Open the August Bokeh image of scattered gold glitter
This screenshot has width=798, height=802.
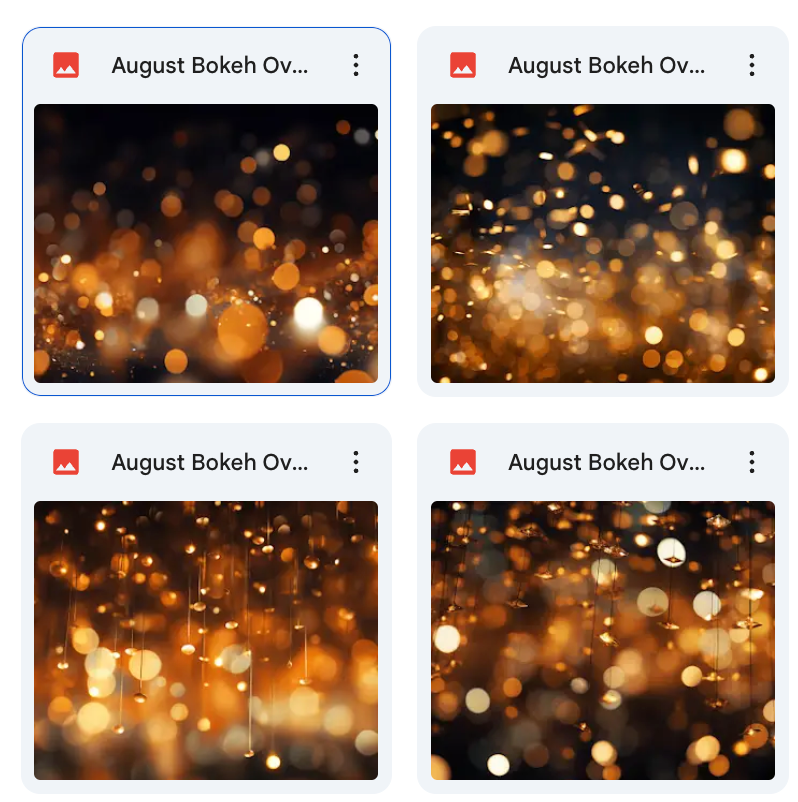(x=602, y=243)
